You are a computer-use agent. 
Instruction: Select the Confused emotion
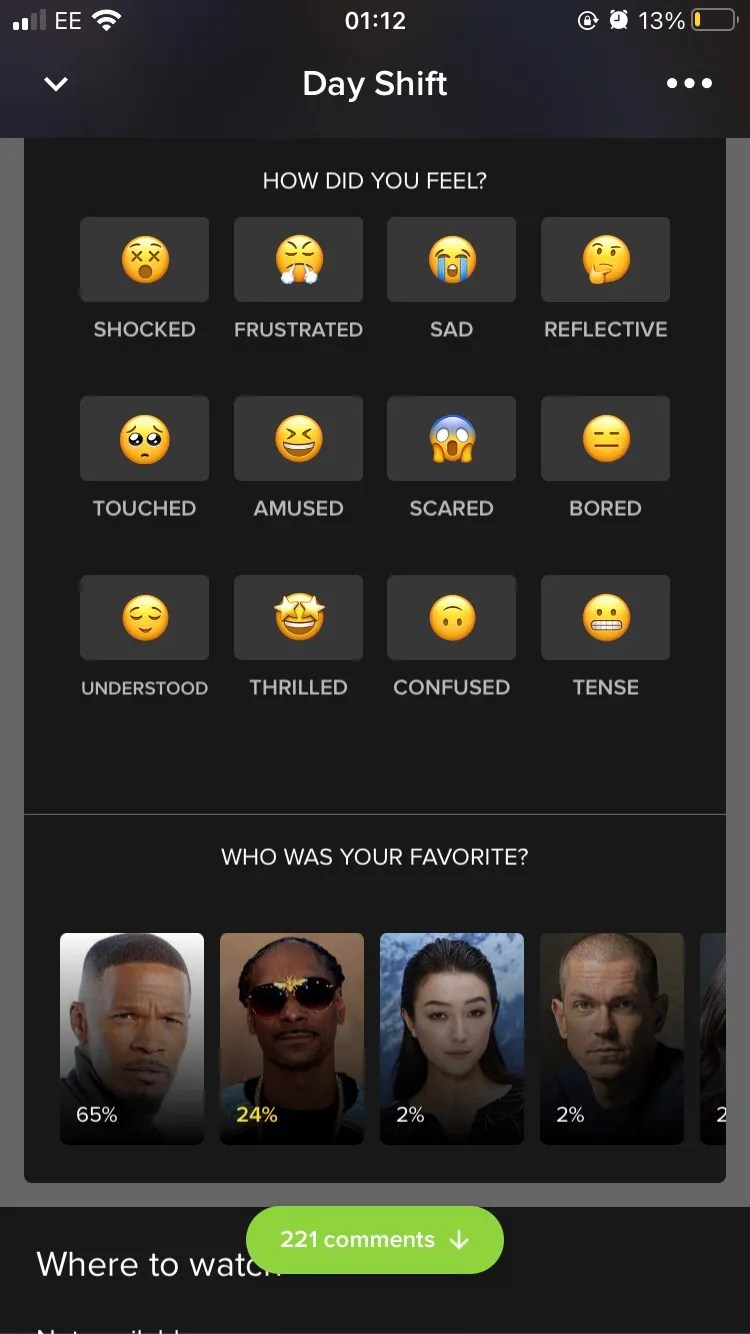pyautogui.click(x=451, y=617)
